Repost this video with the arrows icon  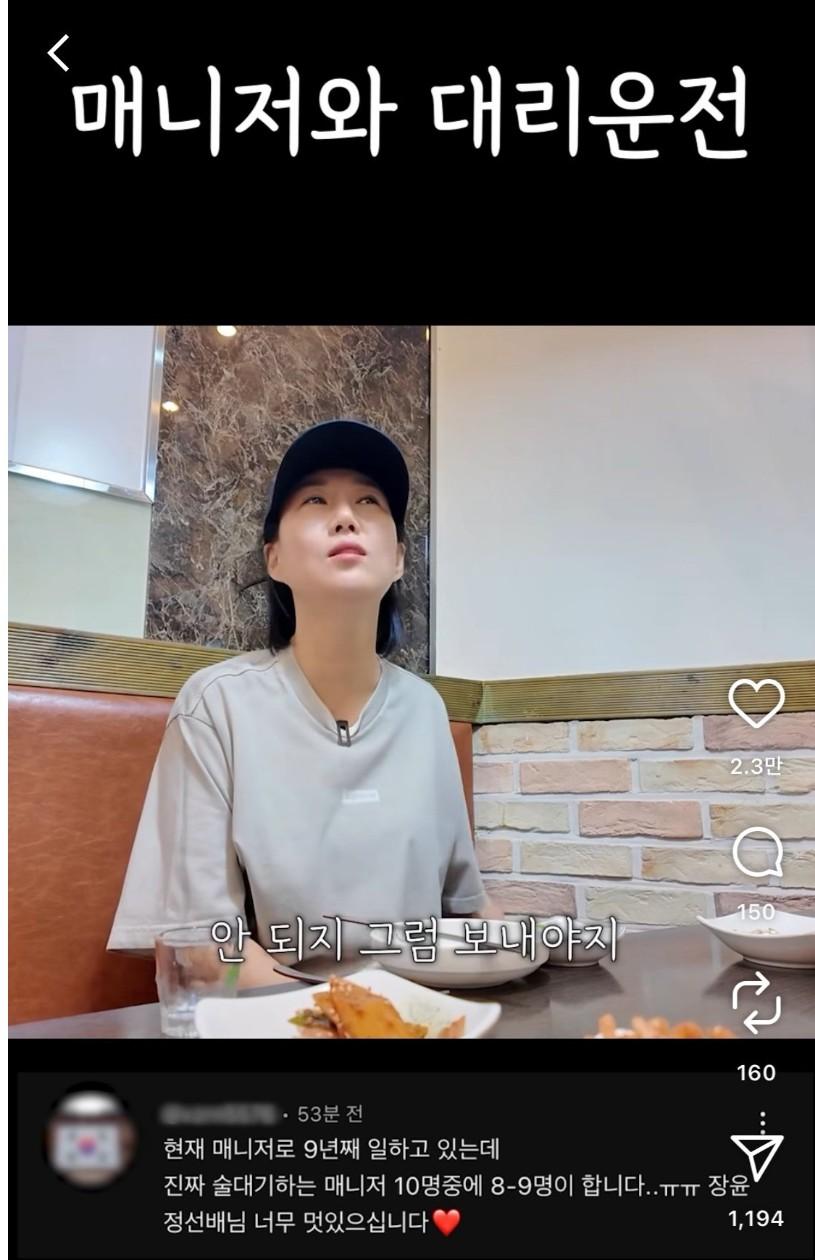click(x=756, y=1004)
